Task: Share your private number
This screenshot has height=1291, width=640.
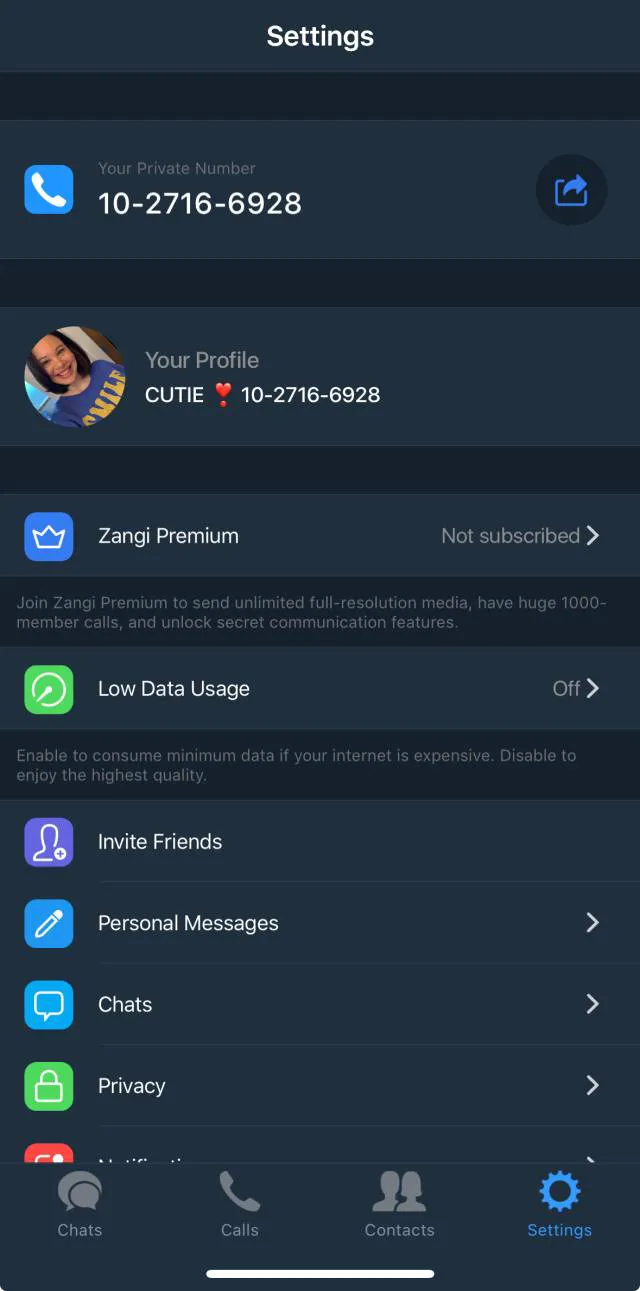Action: (571, 190)
